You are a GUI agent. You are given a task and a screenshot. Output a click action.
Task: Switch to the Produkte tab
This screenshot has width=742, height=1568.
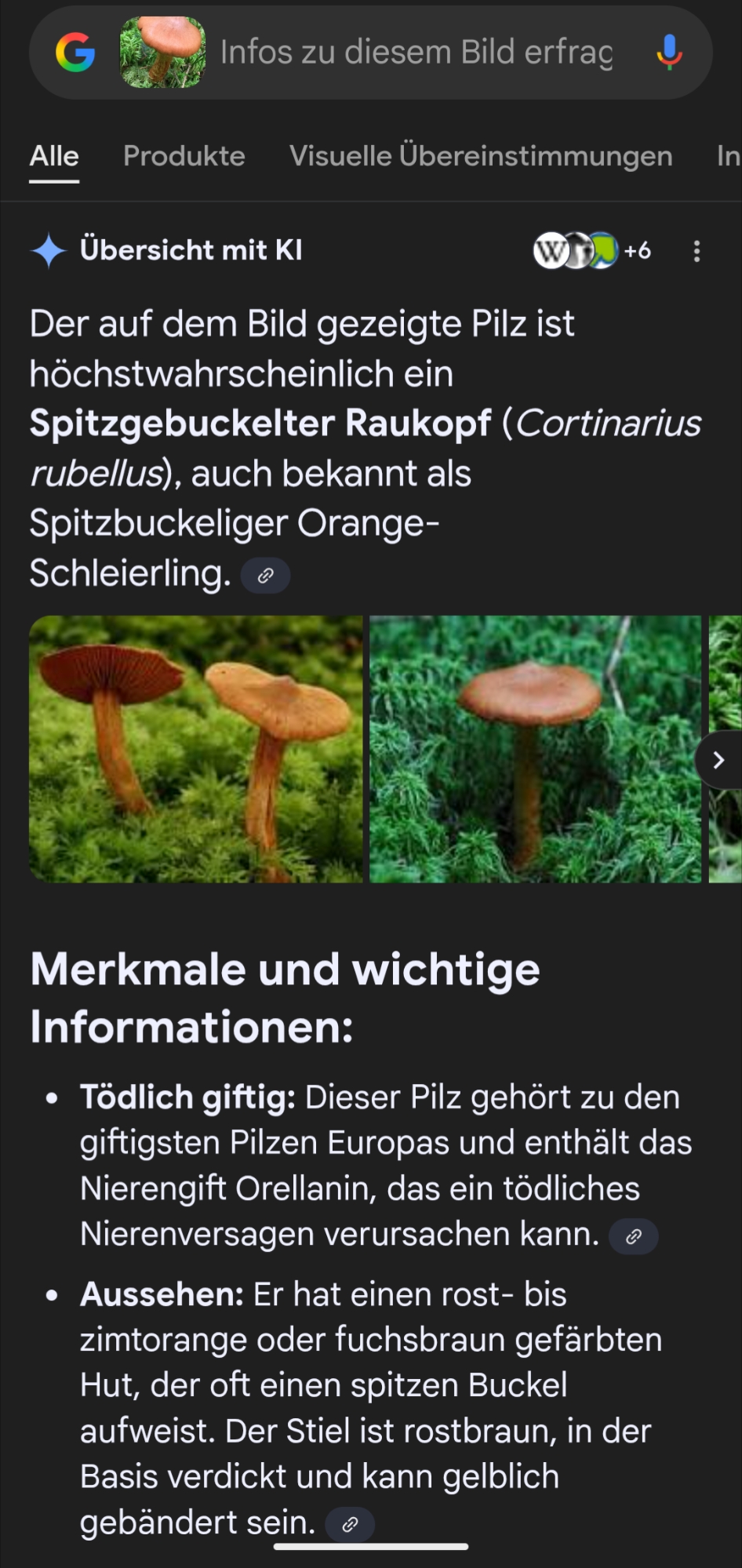[x=184, y=156]
